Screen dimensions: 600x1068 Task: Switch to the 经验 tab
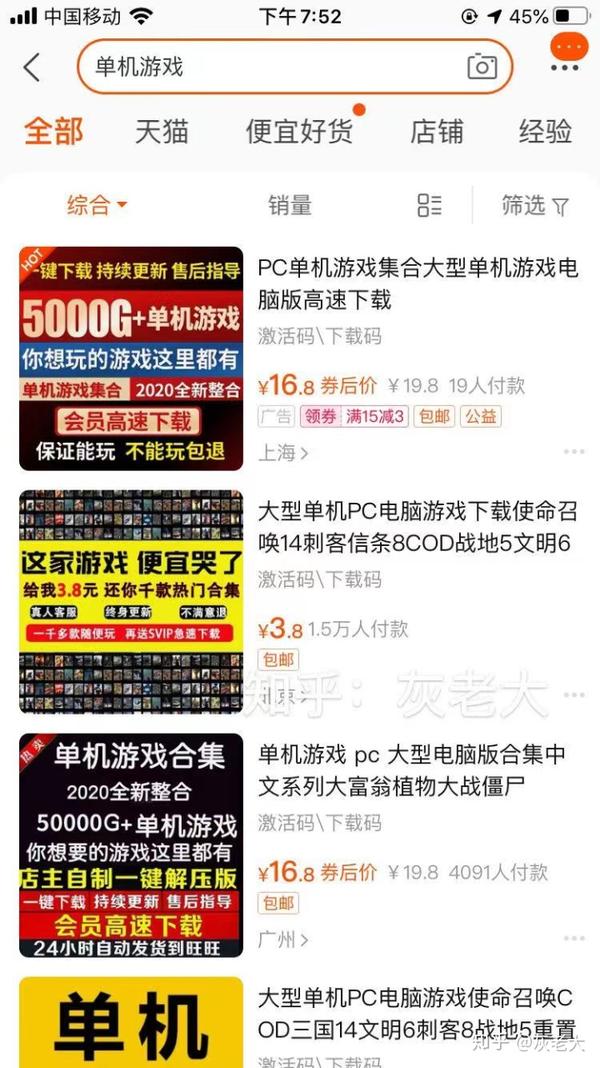pos(545,131)
